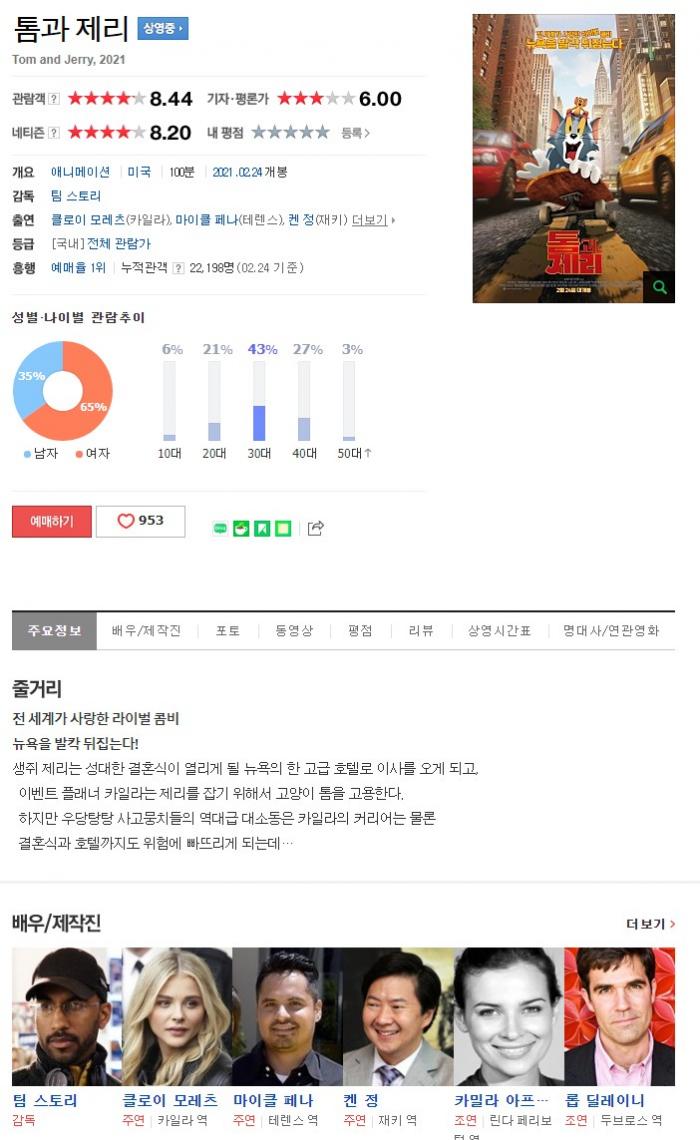Screen dimensions: 700x1140
Task: Open the 평점 tab
Action: 360,631
